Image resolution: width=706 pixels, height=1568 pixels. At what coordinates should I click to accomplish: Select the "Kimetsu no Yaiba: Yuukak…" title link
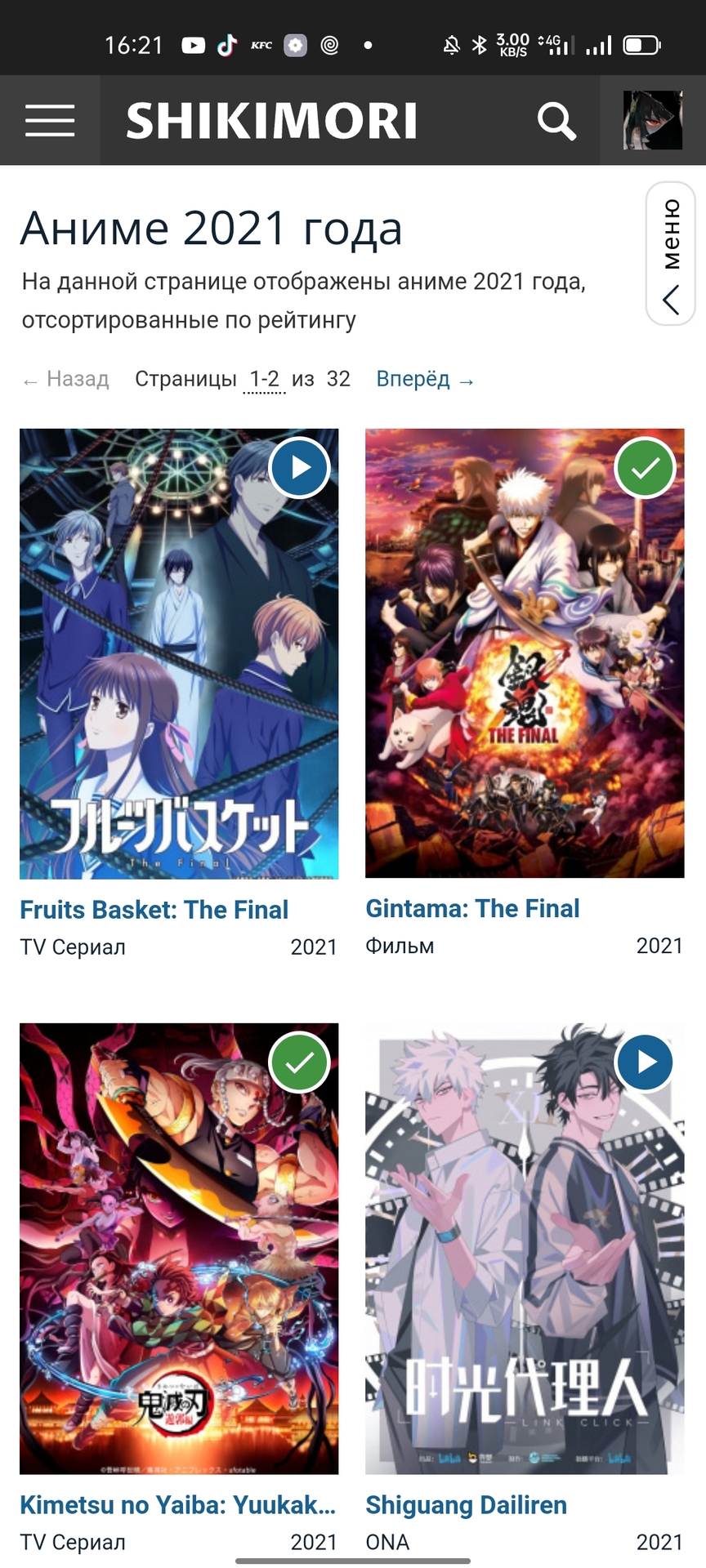point(177,1504)
